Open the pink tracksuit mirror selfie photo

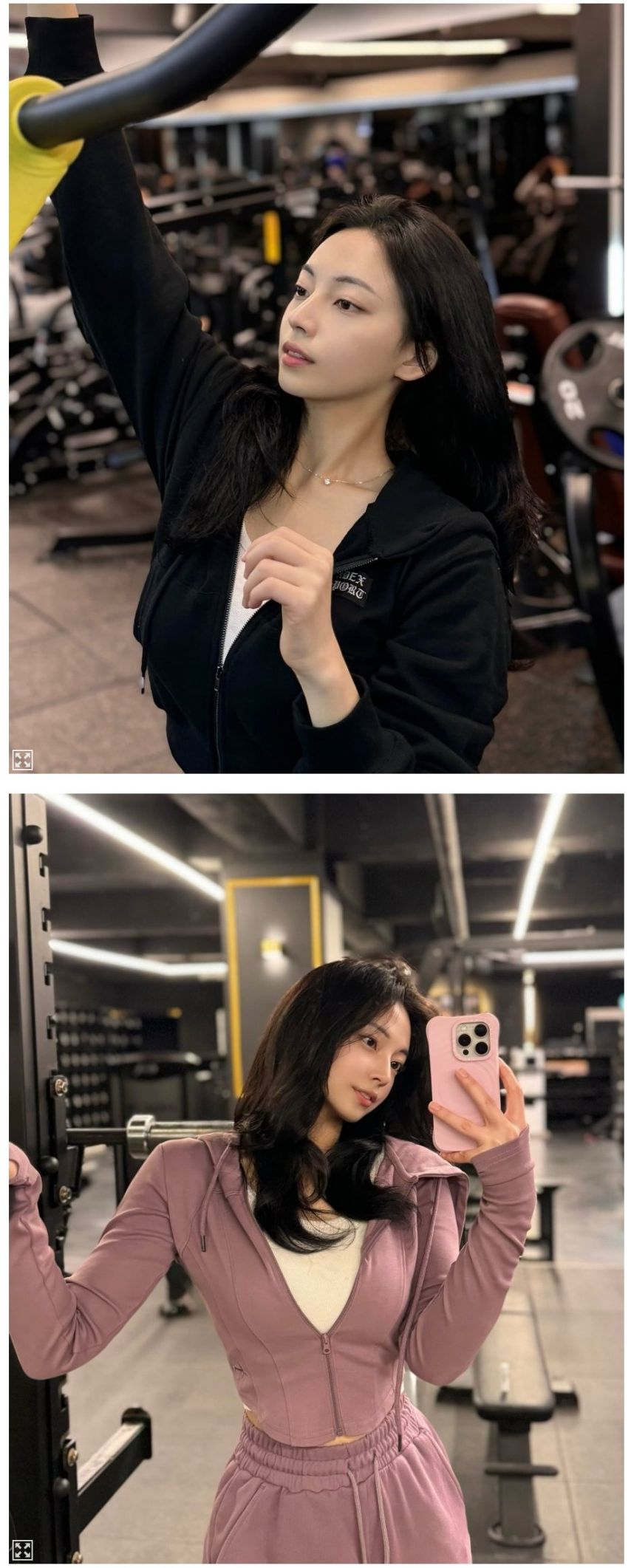pos(316,1174)
